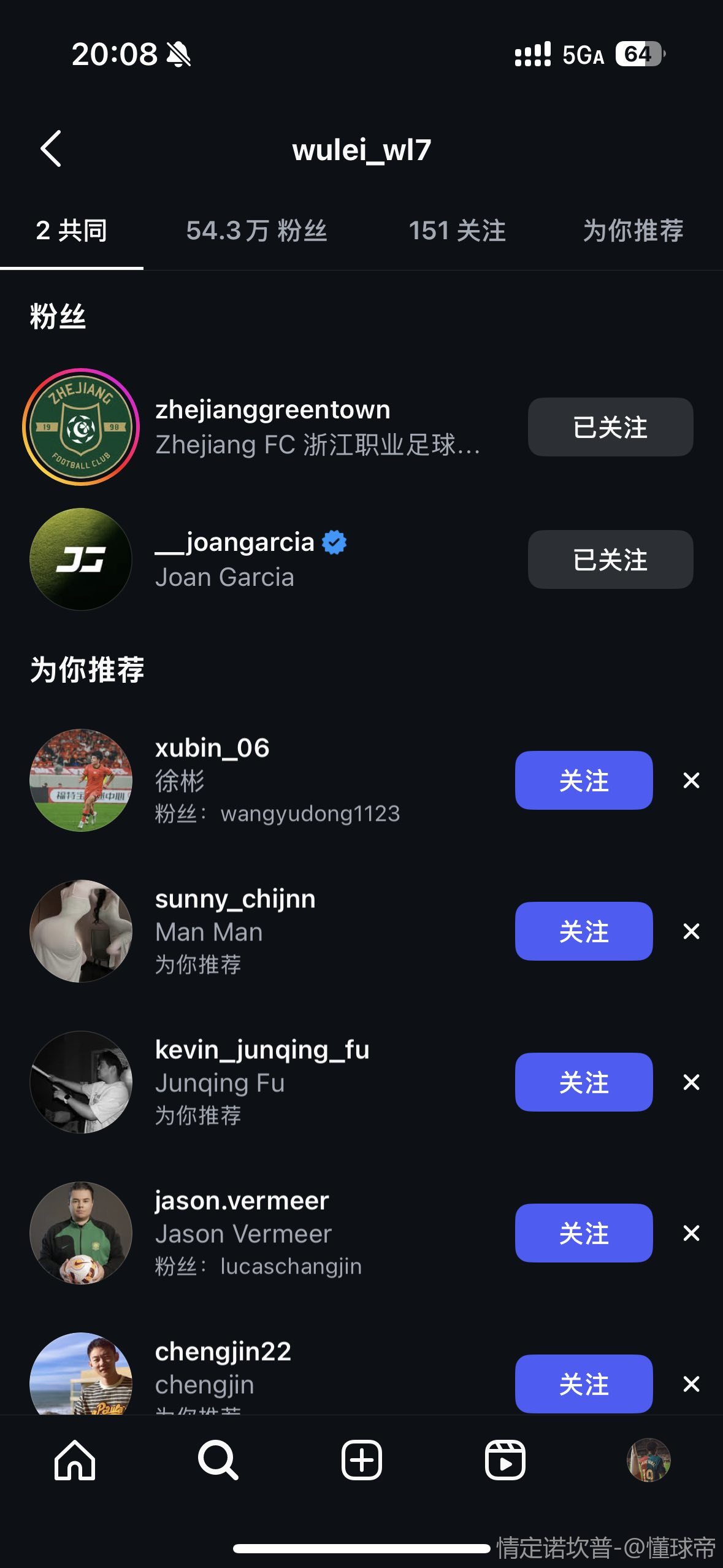Go back from wulei_wl7 list
The height and width of the screenshot is (1568, 723).
click(51, 149)
